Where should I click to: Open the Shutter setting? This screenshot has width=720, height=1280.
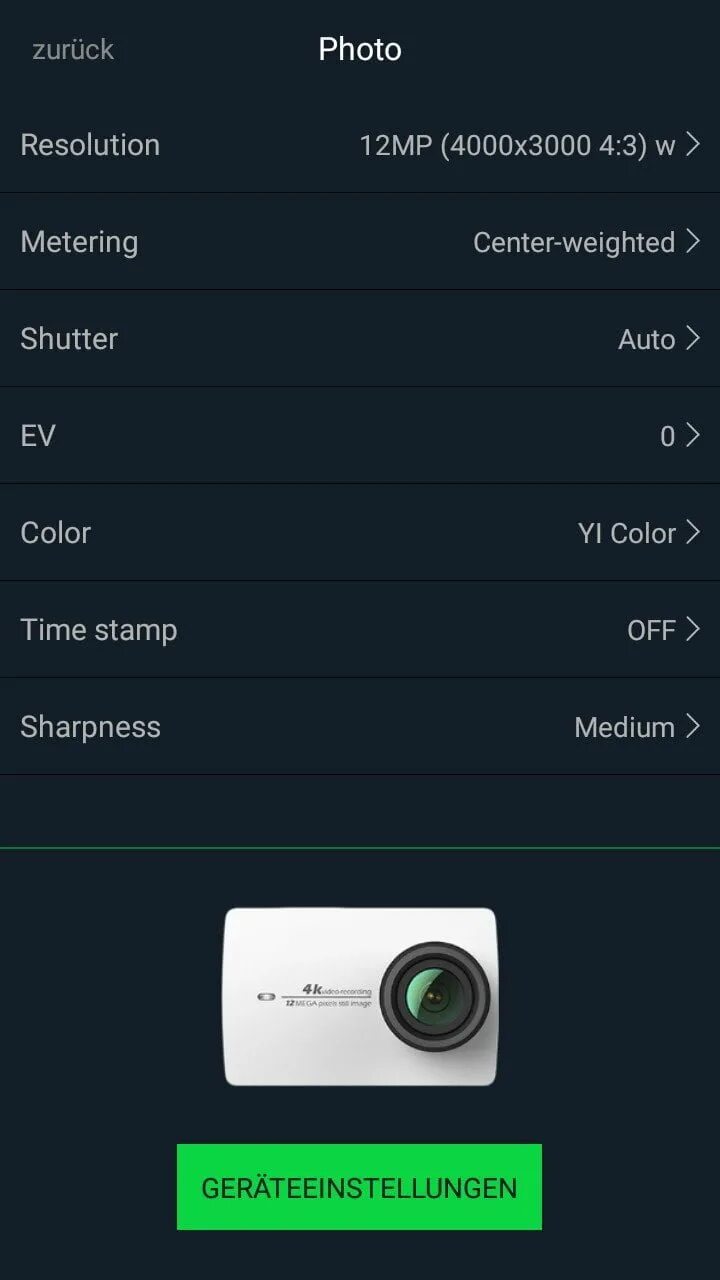click(x=360, y=339)
